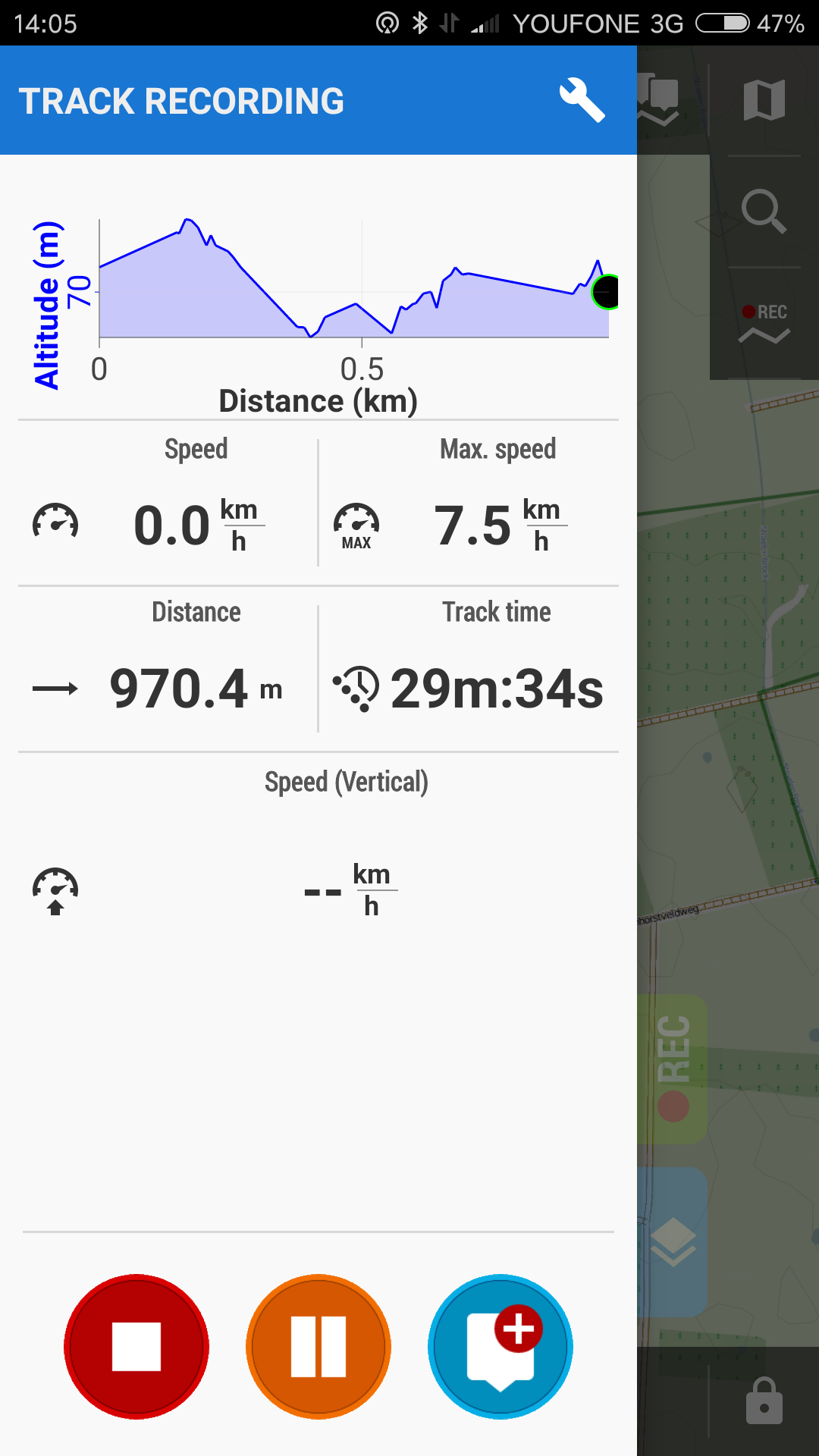The width and height of the screenshot is (819, 1456).
Task: Open the map layers button
Action: click(673, 1242)
